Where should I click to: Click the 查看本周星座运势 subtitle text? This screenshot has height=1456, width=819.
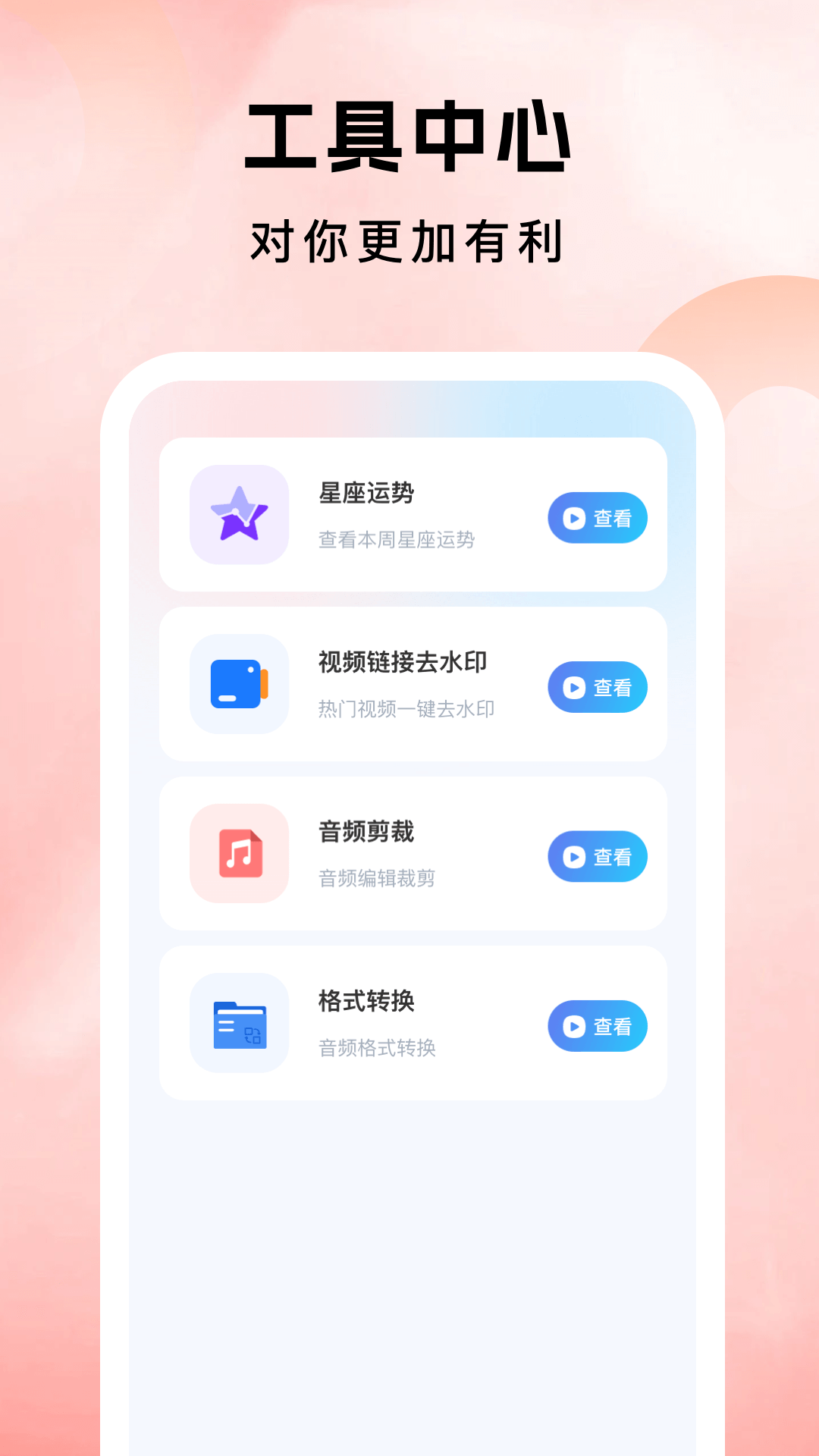[396, 541]
